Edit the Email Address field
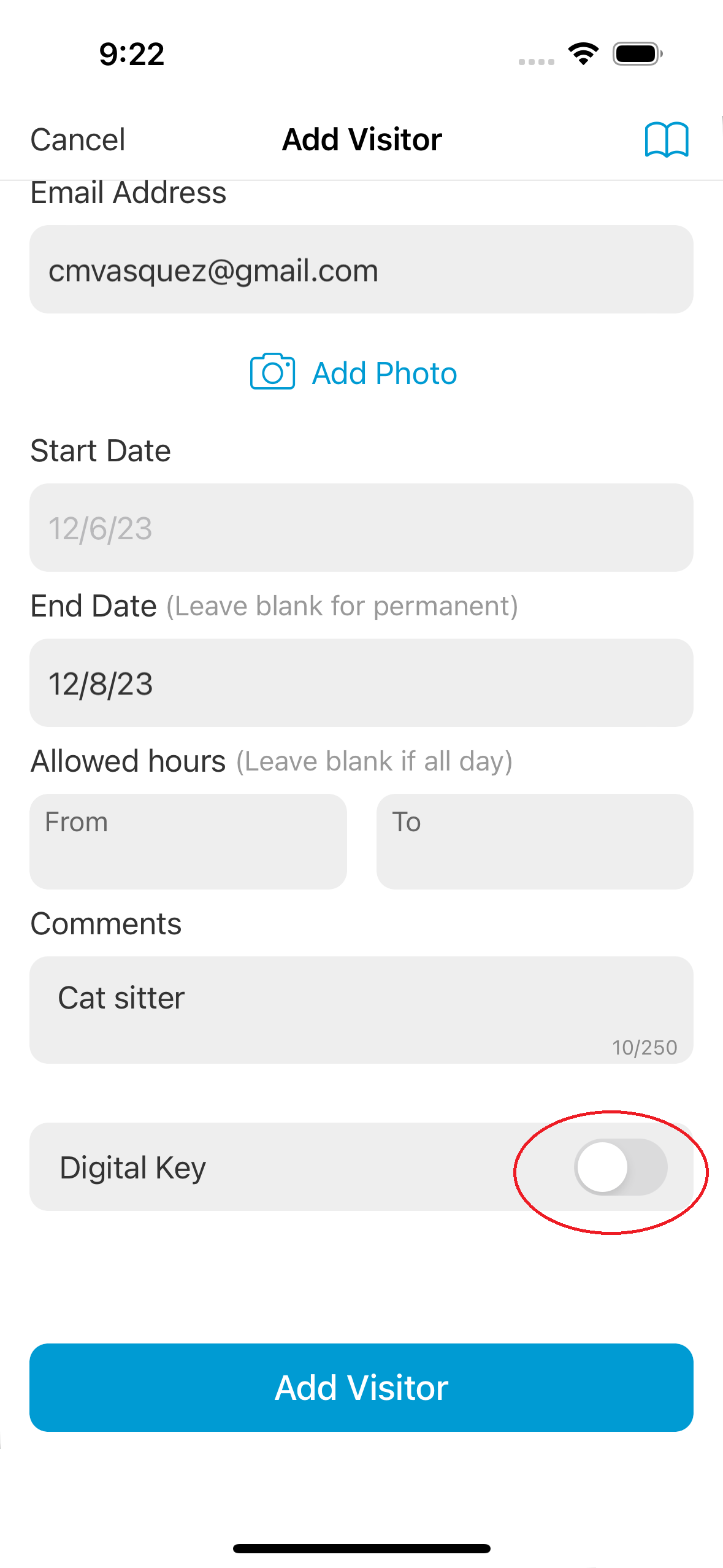 point(361,269)
